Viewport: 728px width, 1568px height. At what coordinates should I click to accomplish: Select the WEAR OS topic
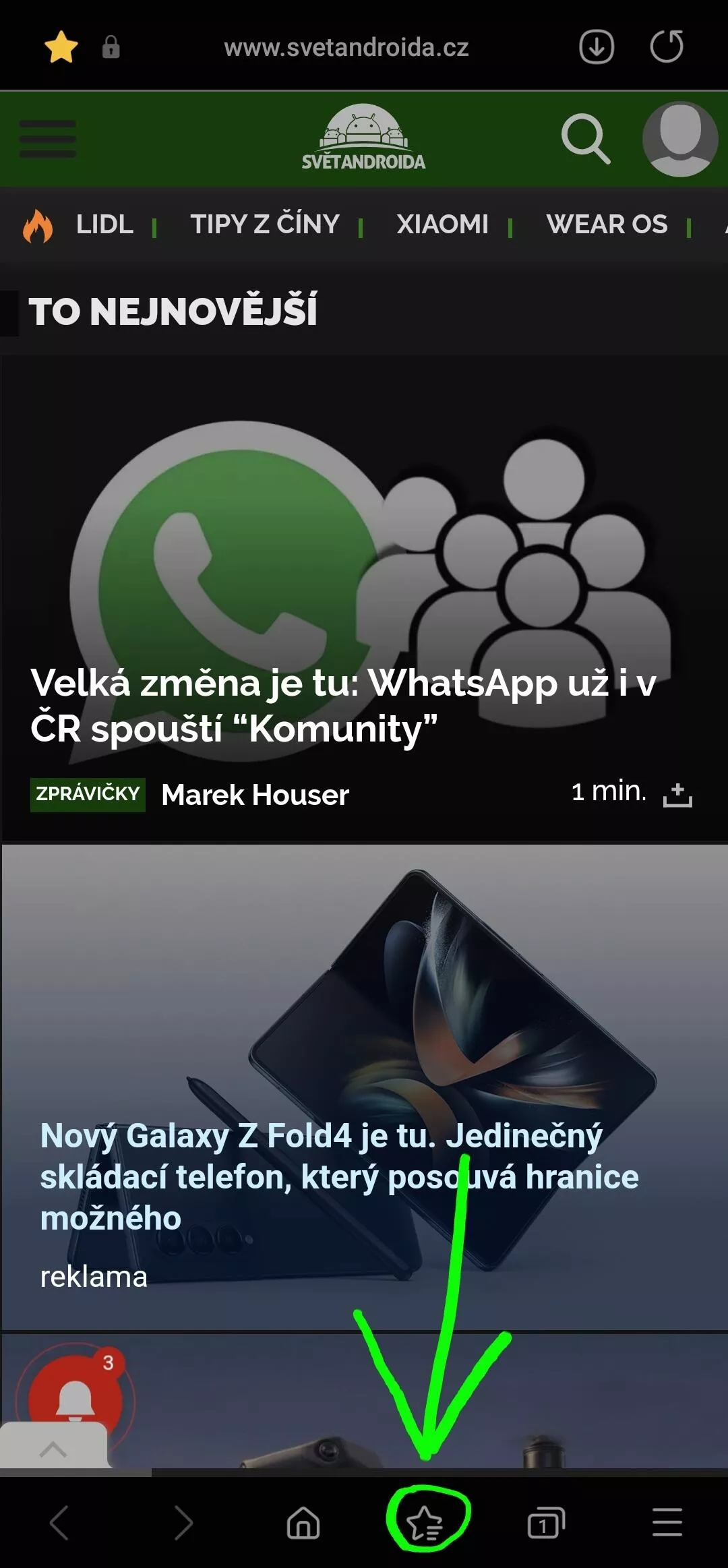point(607,224)
